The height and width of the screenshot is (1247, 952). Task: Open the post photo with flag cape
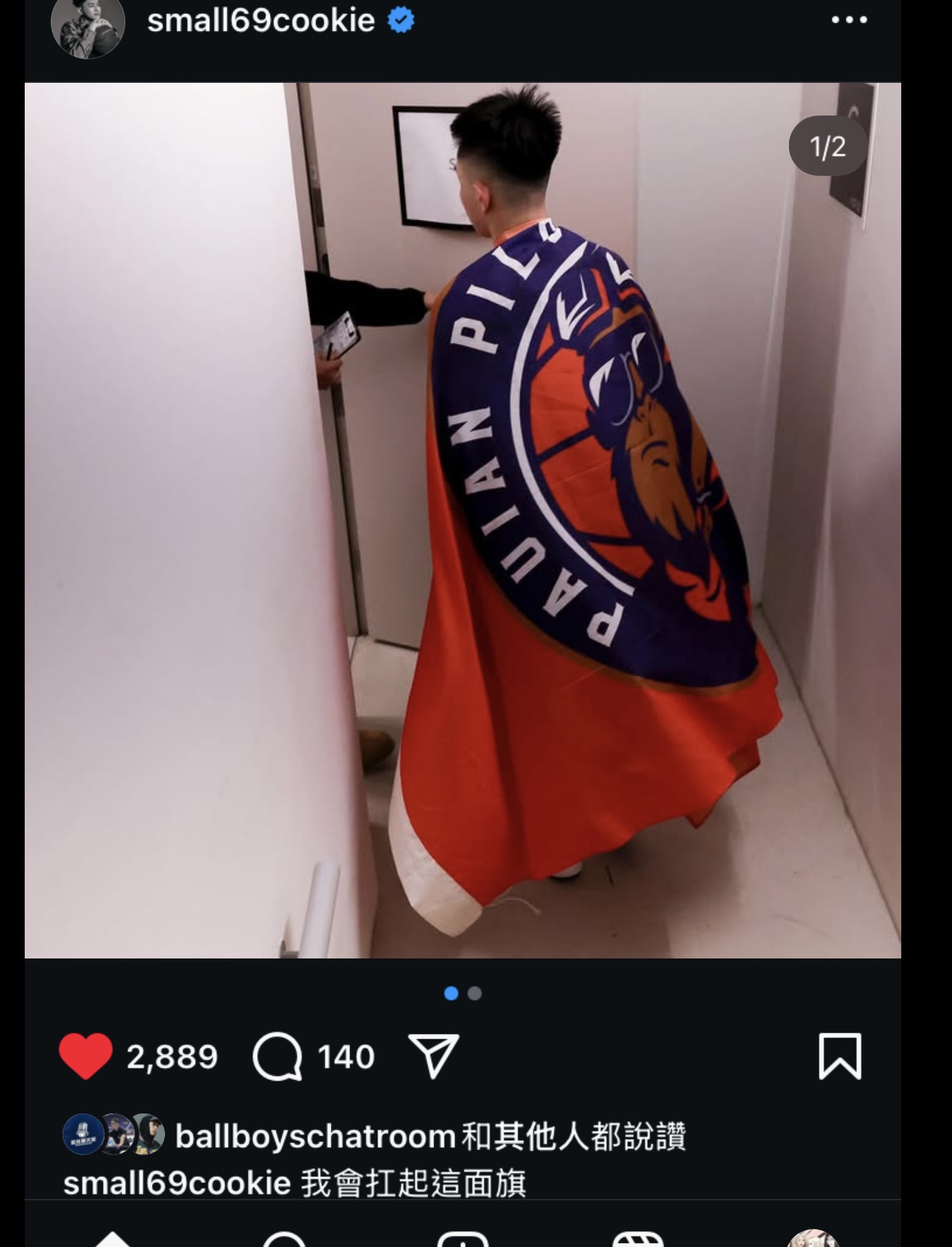point(462,520)
